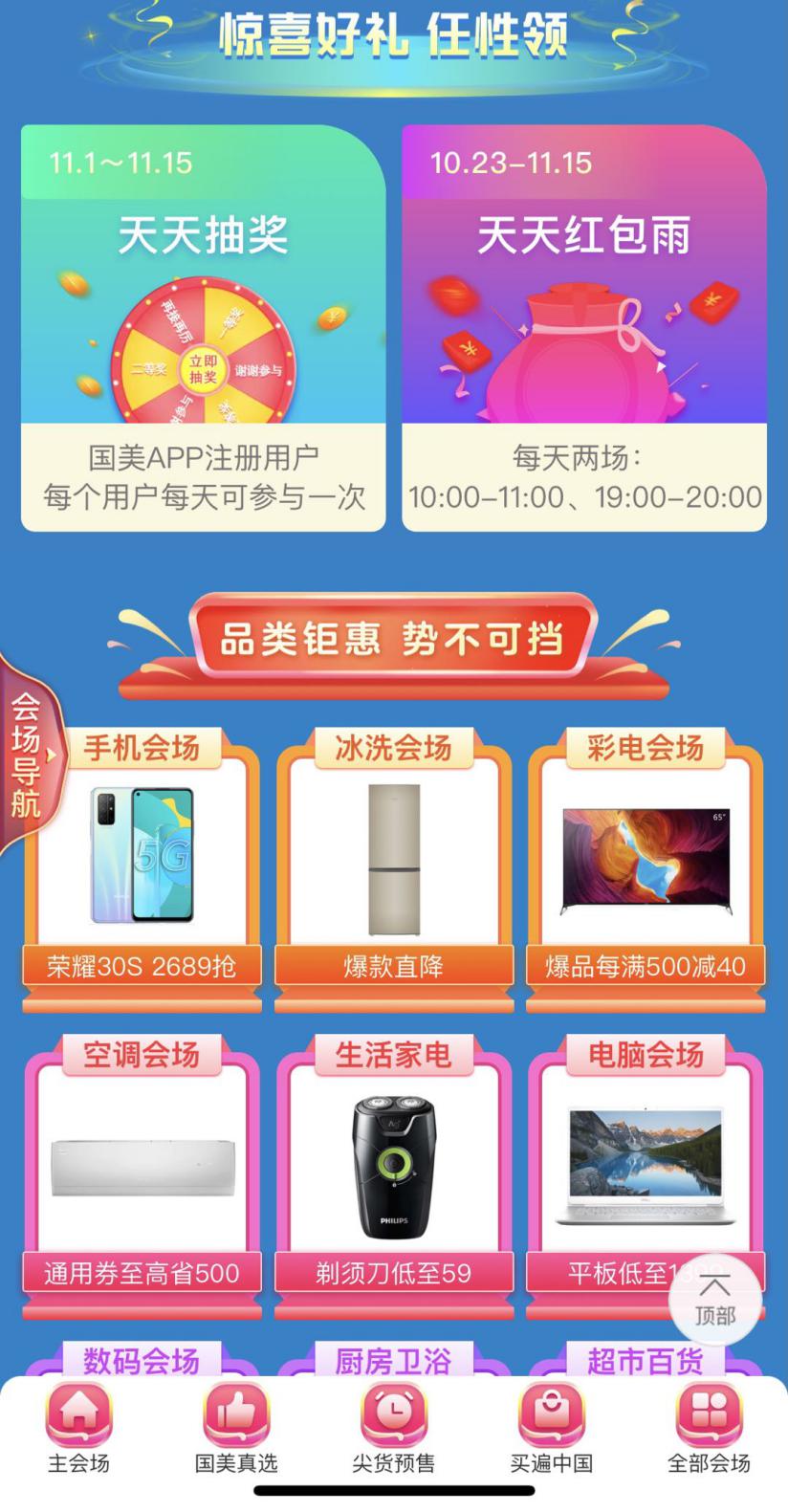Open the 厨房卫浴 kitchen and bath category
Viewport: 788px width, 1512px height.
coord(393,1359)
